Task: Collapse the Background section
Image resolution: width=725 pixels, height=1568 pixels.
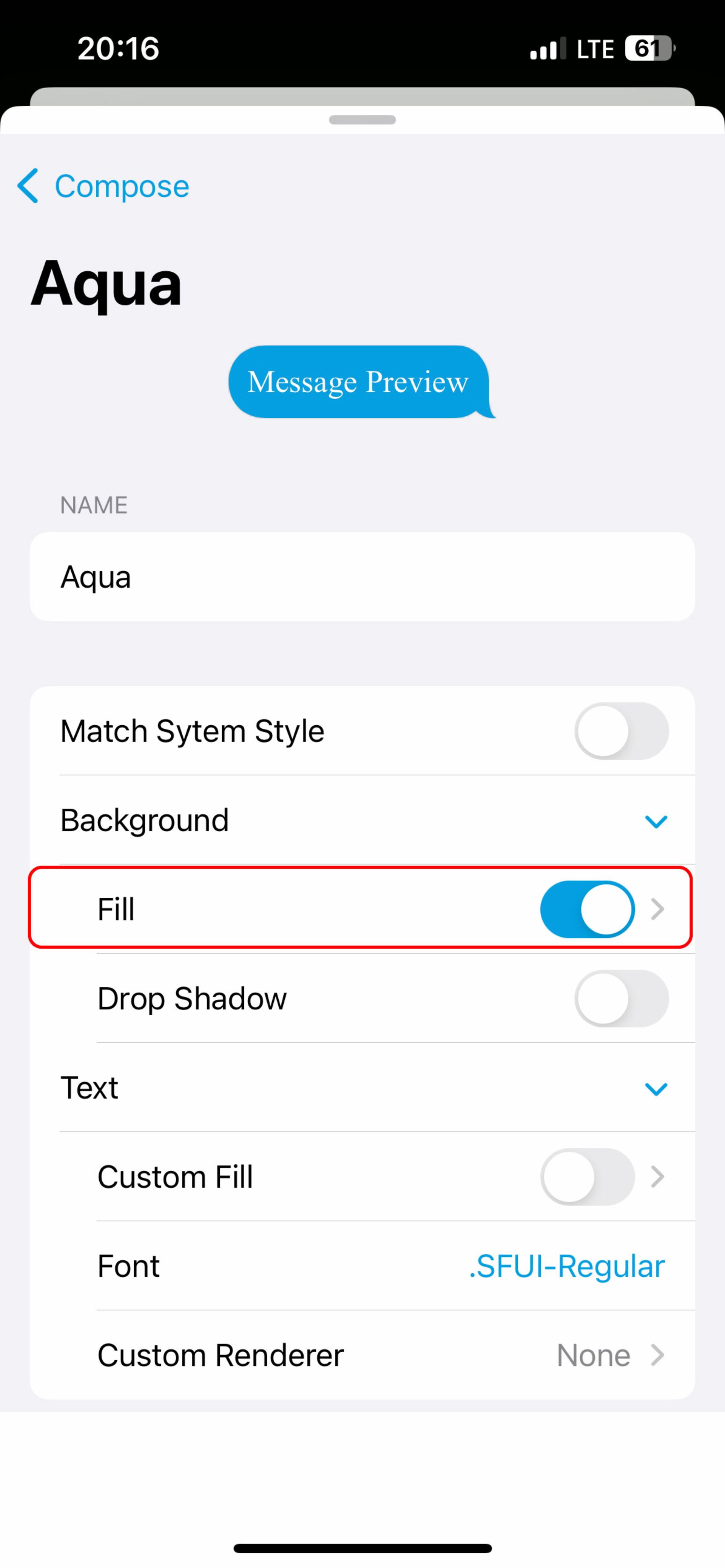Action: tap(656, 820)
